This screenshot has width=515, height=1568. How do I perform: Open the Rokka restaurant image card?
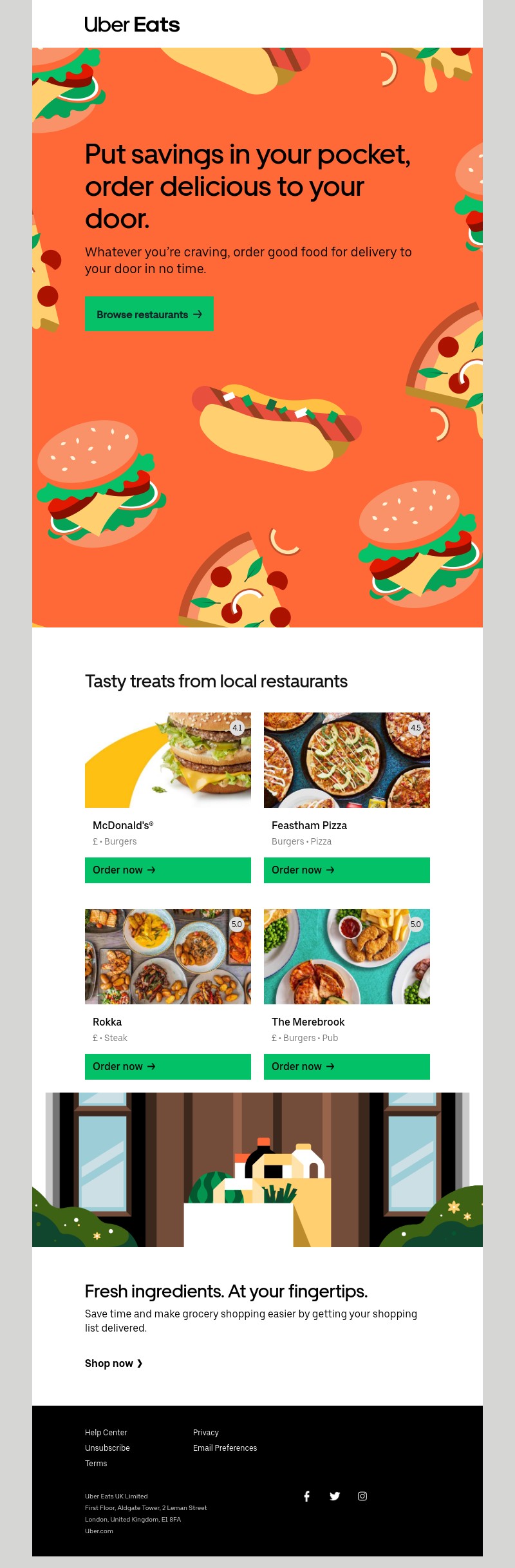point(167,957)
